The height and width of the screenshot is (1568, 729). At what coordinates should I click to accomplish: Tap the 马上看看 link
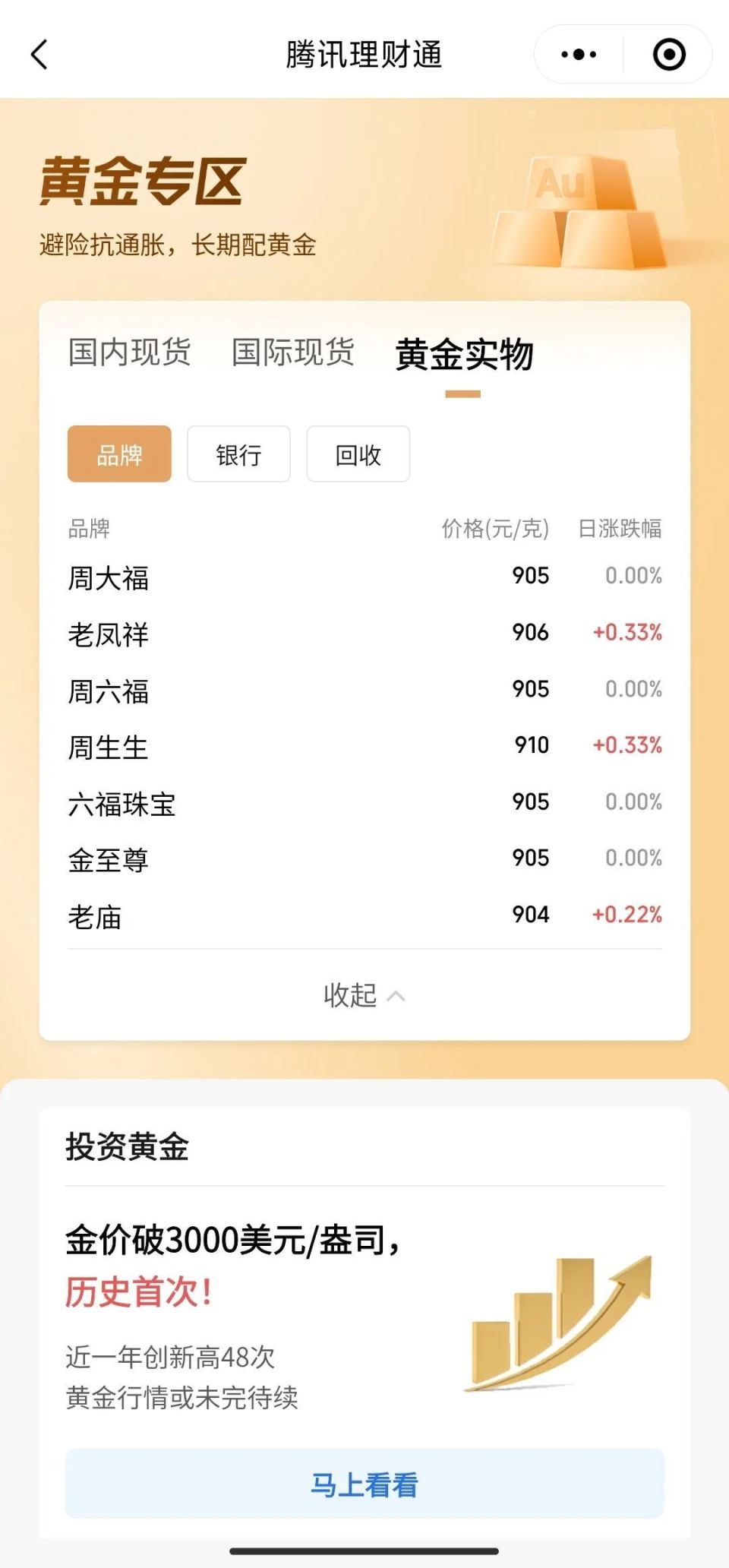tap(364, 1487)
